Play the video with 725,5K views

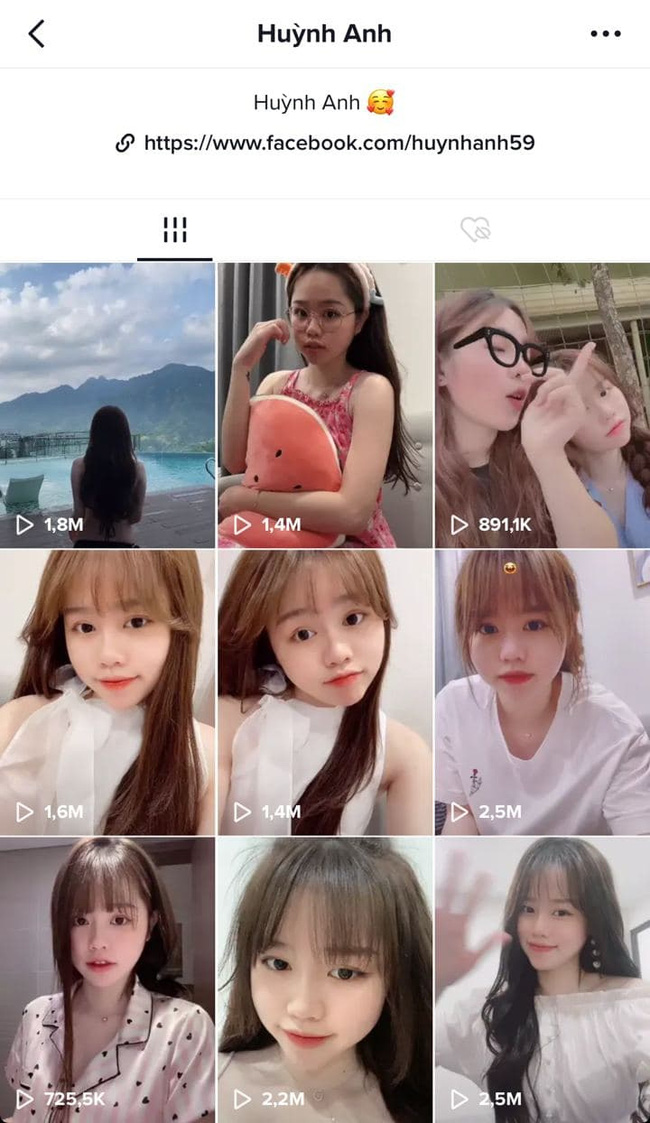108,980
